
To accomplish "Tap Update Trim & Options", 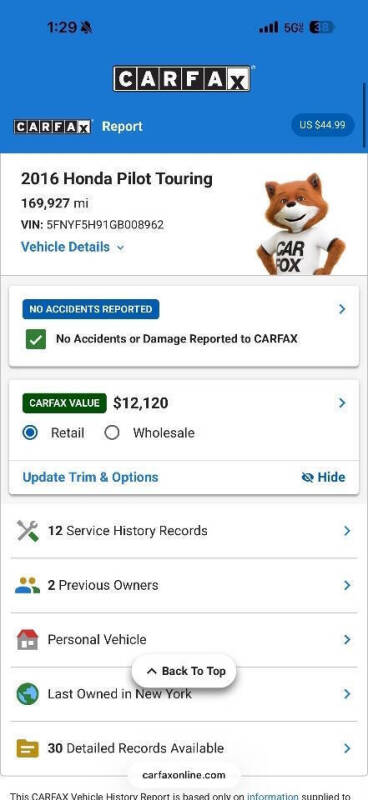I will pyautogui.click(x=90, y=478).
